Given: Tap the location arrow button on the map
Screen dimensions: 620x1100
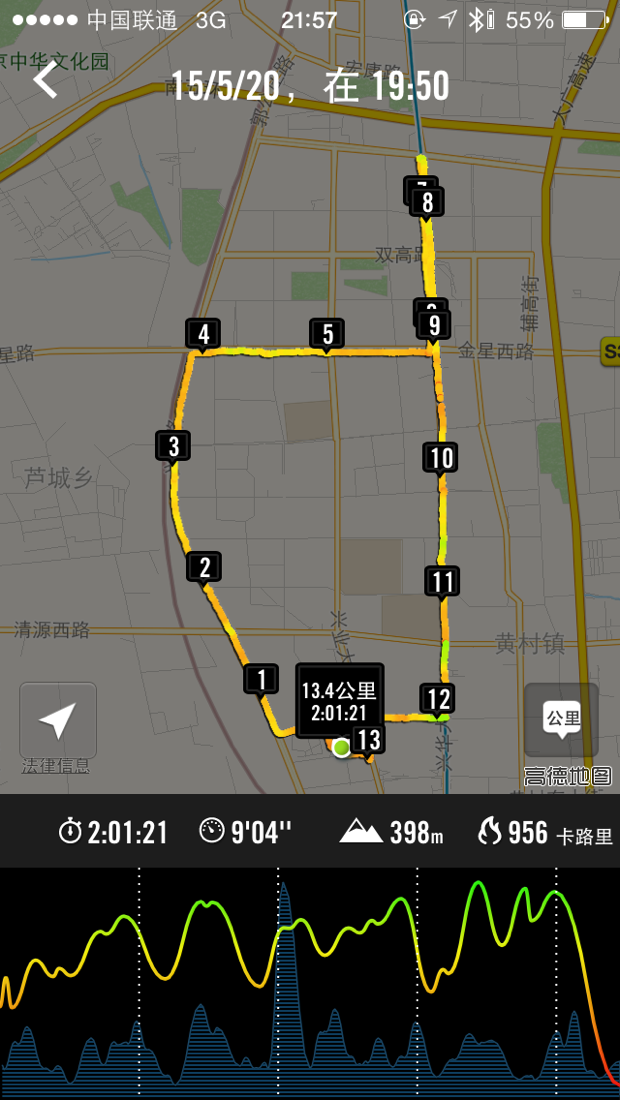Looking at the screenshot, I should 58,720.
